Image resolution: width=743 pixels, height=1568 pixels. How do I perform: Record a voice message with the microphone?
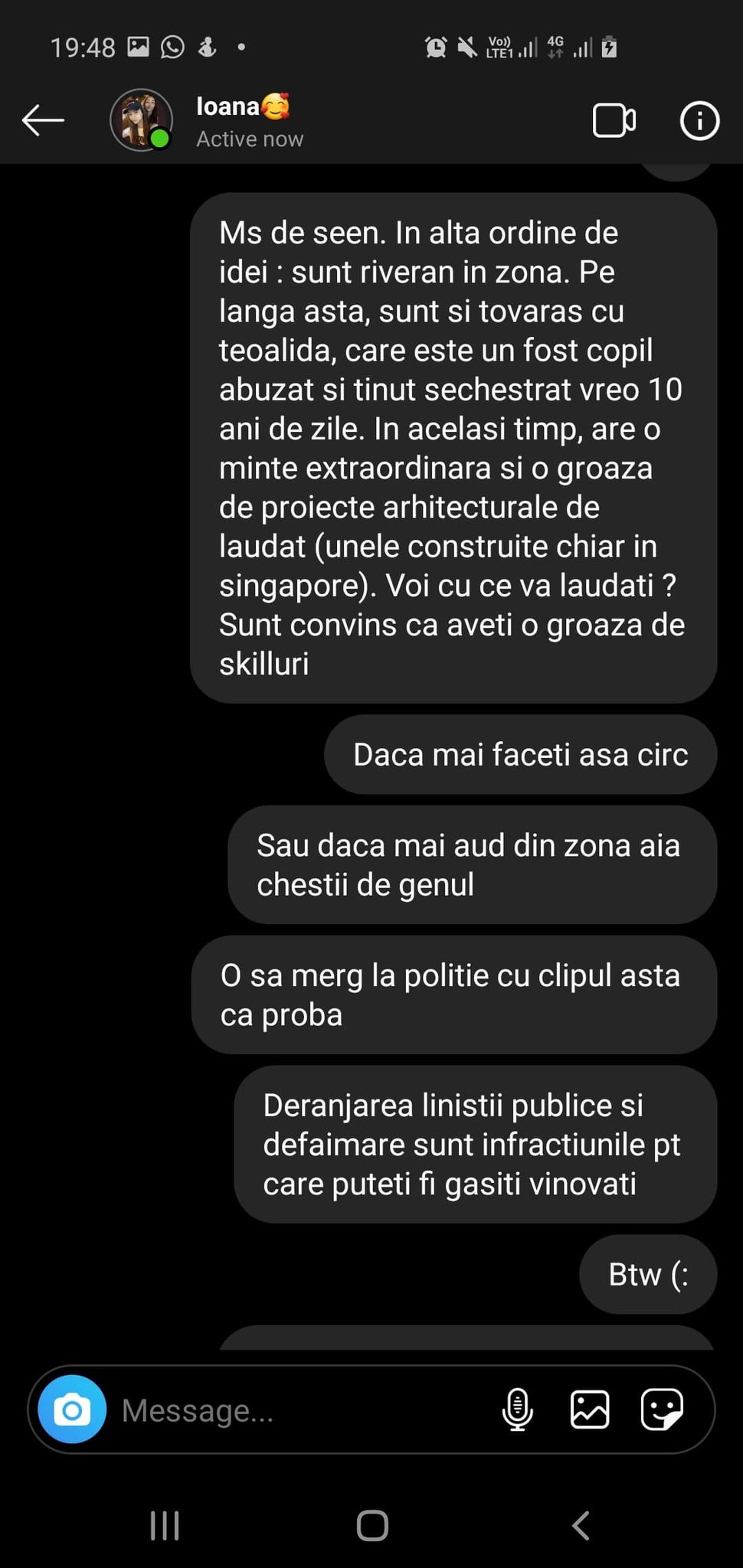pyautogui.click(x=518, y=1410)
